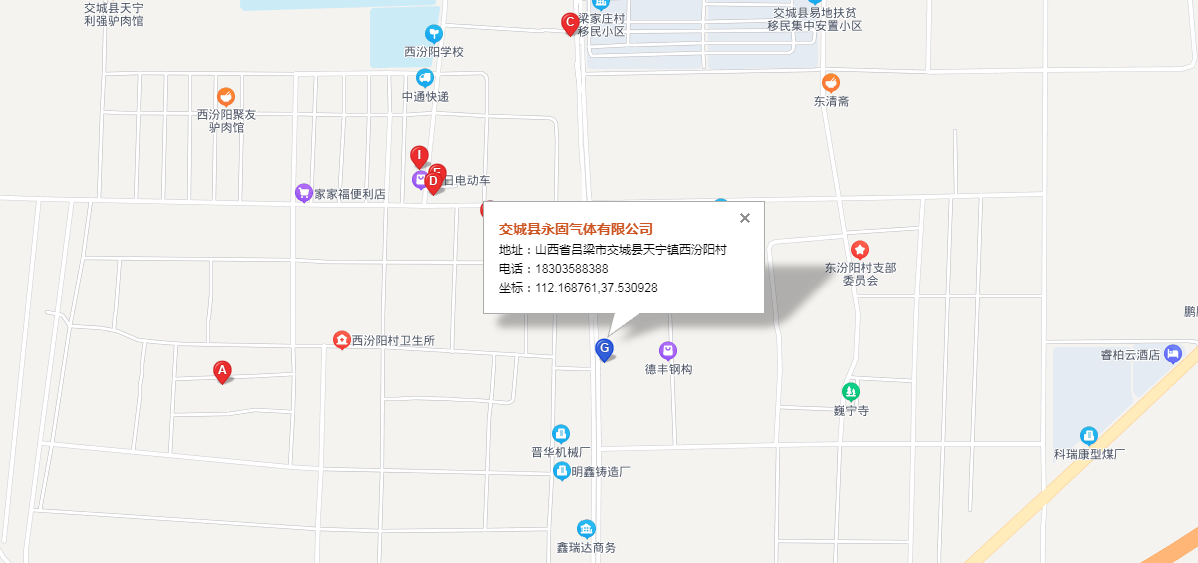Open the 晋华机械厂 map point

562,433
